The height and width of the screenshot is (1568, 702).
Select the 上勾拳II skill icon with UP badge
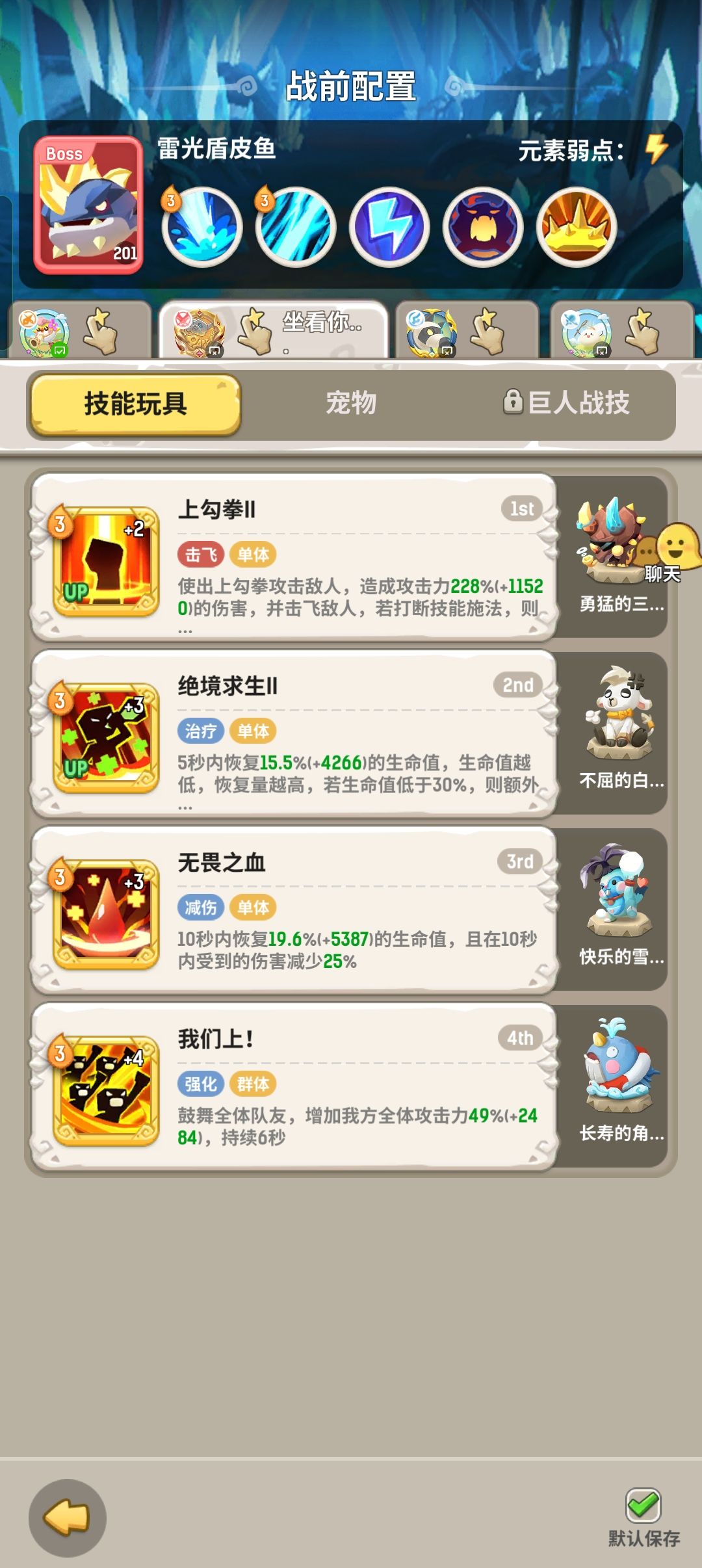[x=106, y=563]
